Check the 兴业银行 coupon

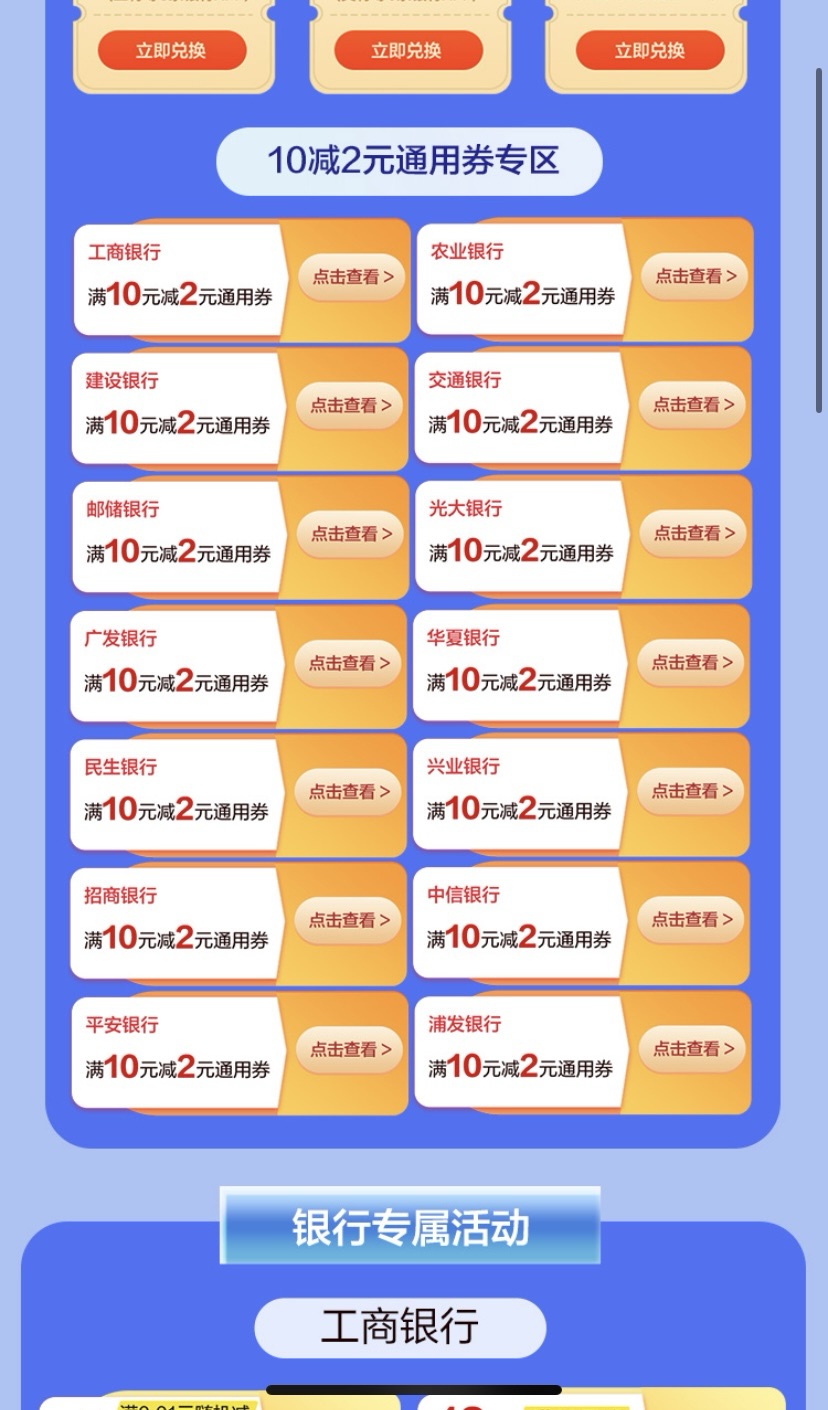(x=692, y=791)
